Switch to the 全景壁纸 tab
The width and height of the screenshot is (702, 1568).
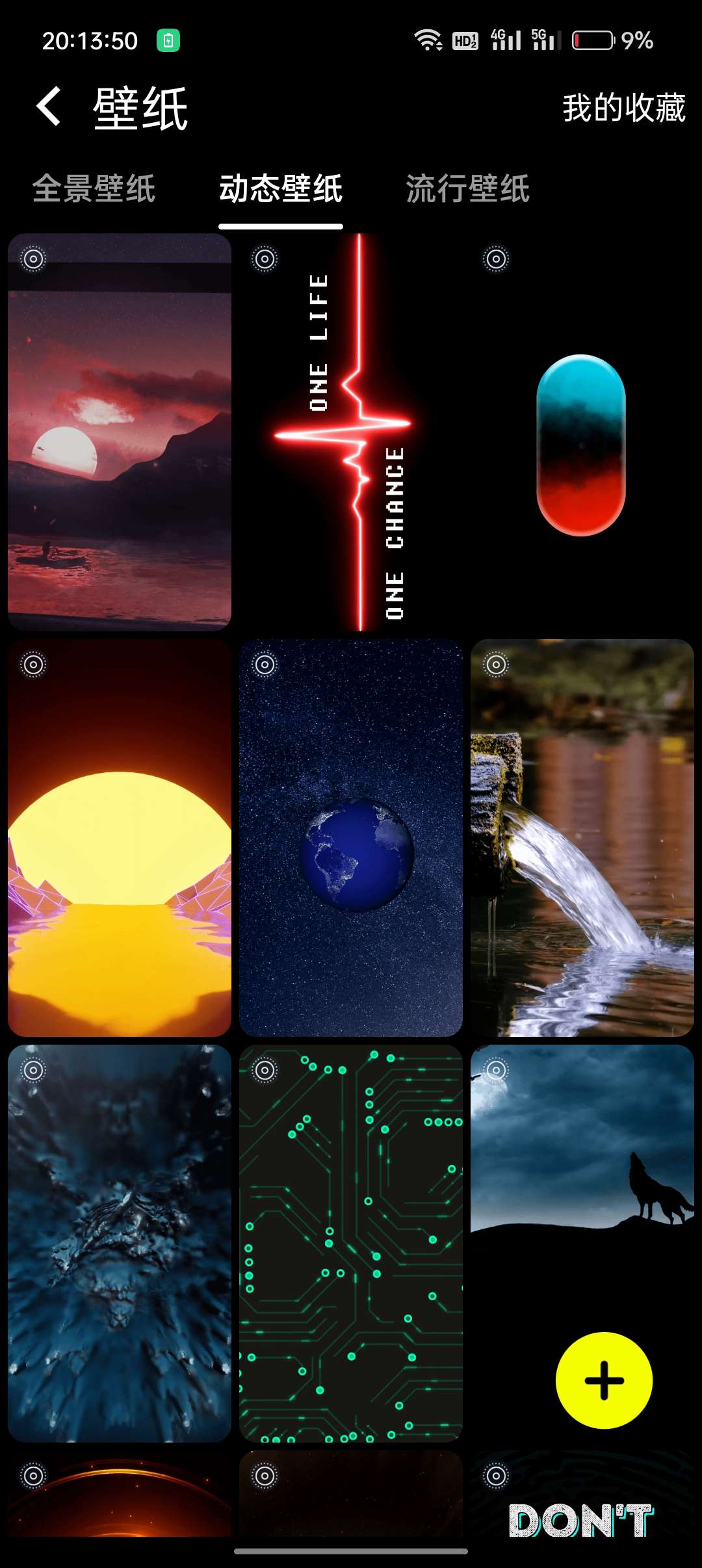click(94, 189)
